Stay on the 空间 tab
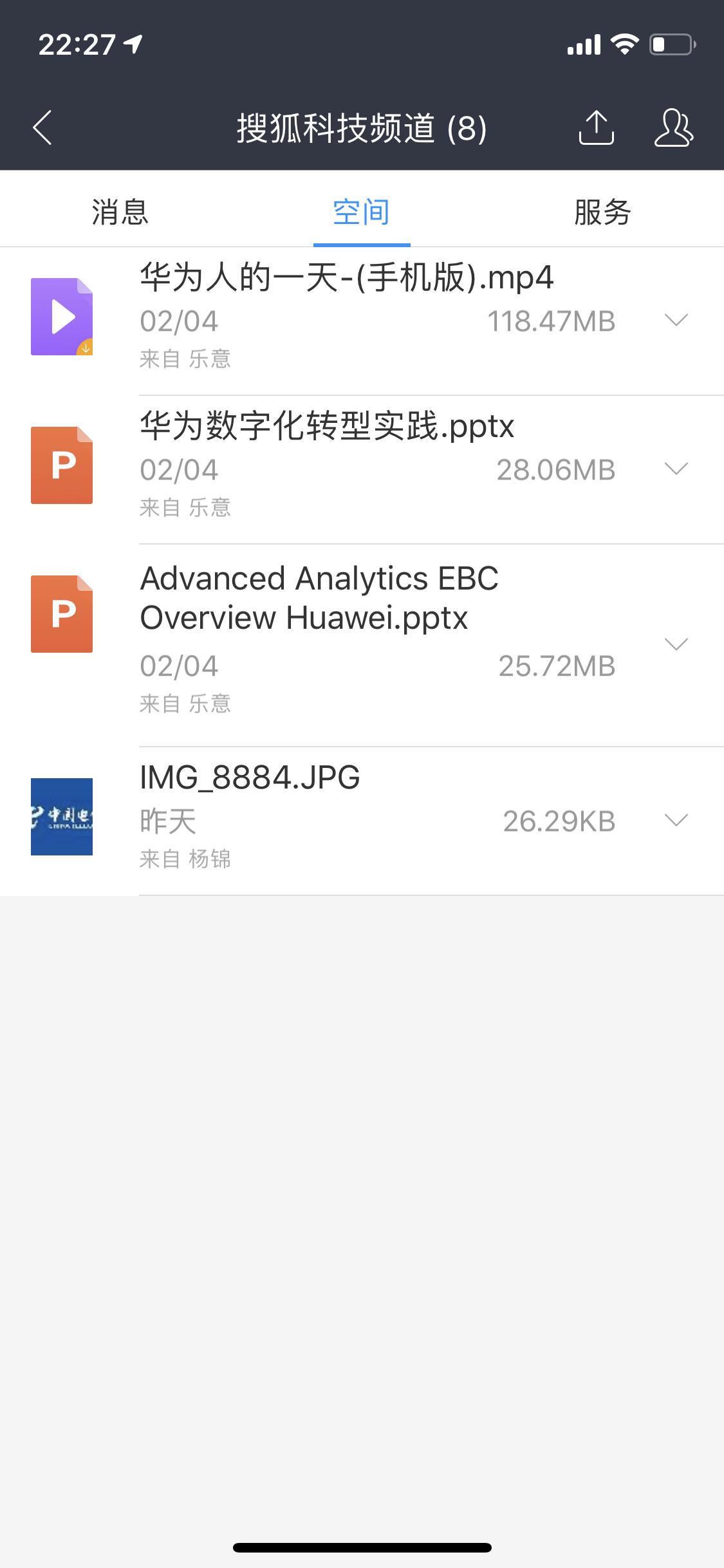The height and width of the screenshot is (1568, 724). 361,212
